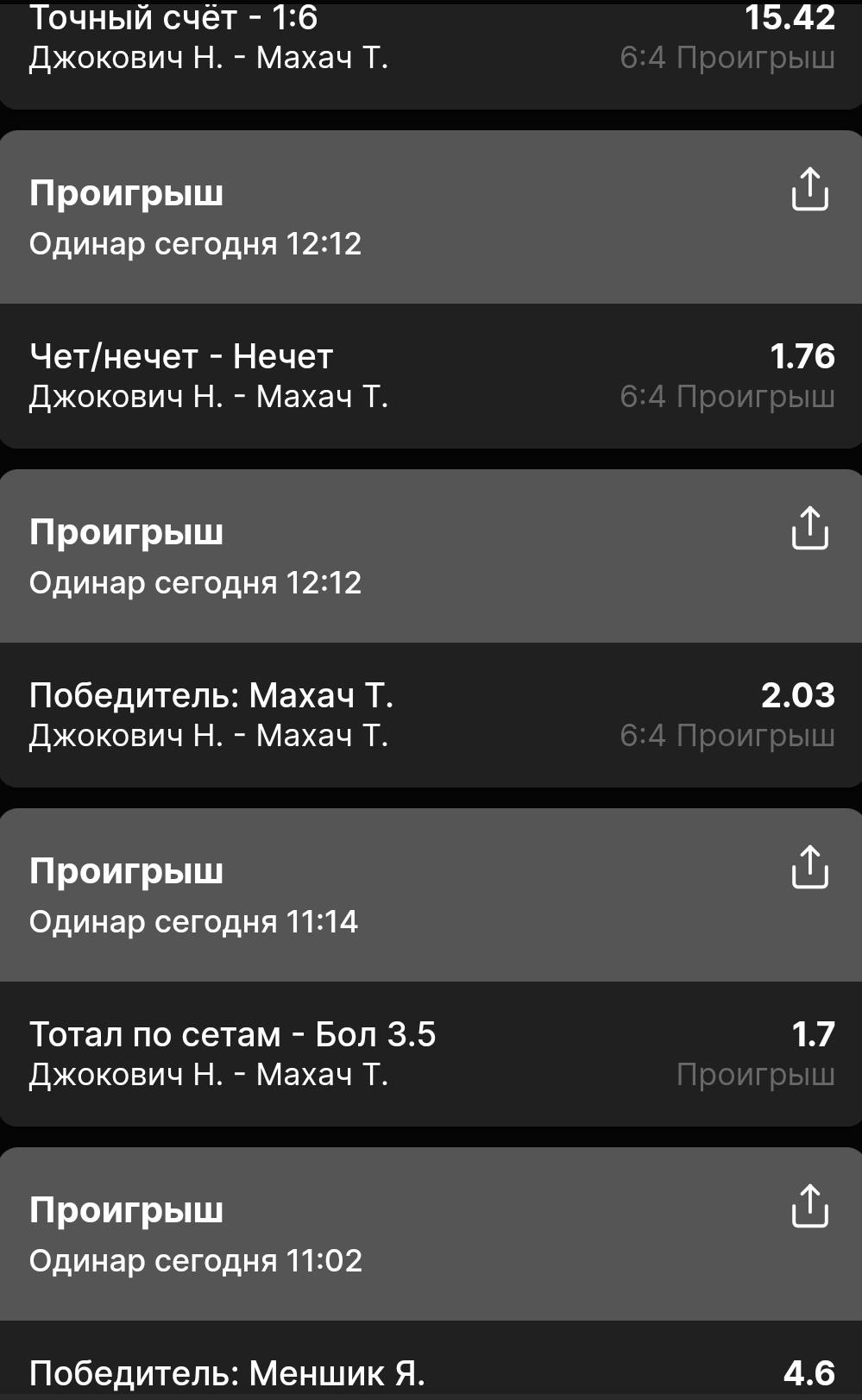Image resolution: width=862 pixels, height=1400 pixels.
Task: Open the Тотал по сетам - Бол 3.5 bet
Action: (431, 1054)
